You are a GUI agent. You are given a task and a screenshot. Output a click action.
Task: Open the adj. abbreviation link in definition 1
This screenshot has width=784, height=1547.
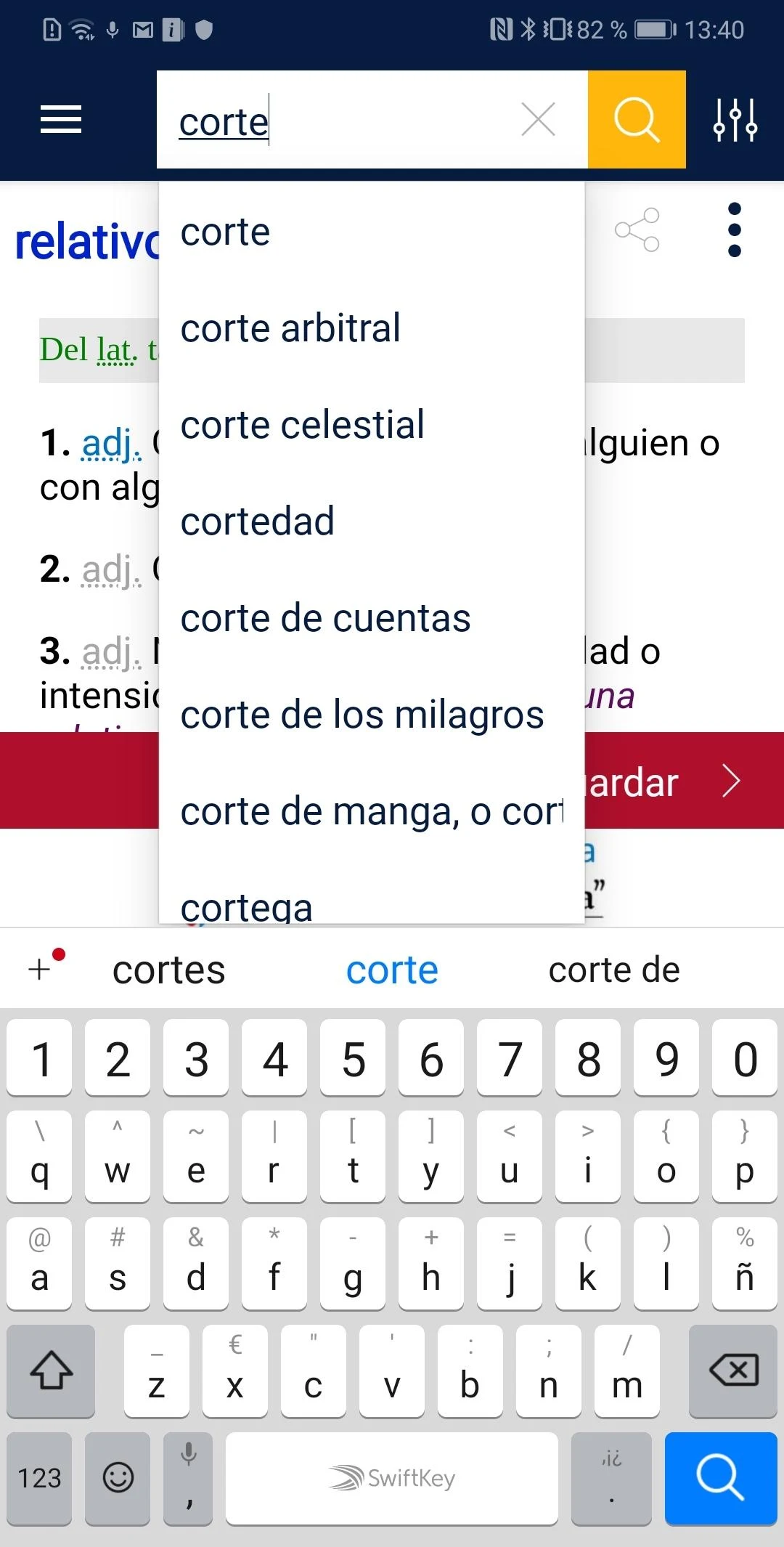click(111, 444)
